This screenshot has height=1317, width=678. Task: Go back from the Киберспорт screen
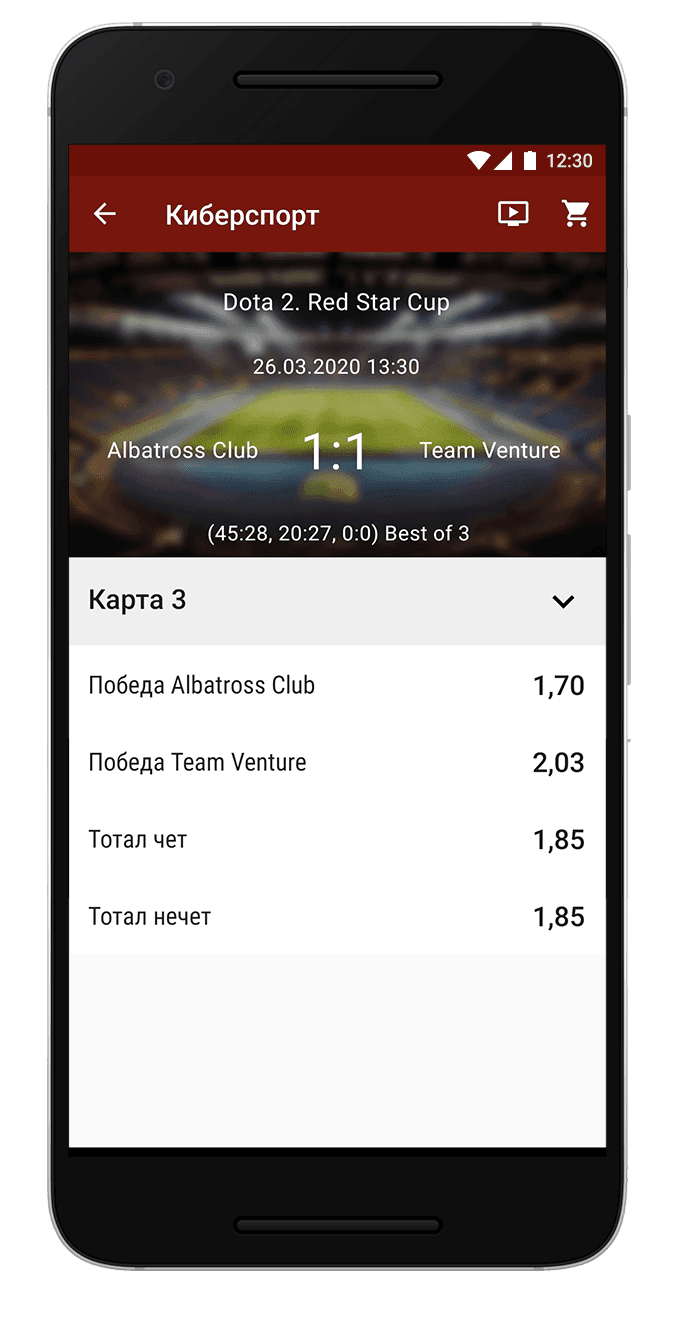coord(105,214)
